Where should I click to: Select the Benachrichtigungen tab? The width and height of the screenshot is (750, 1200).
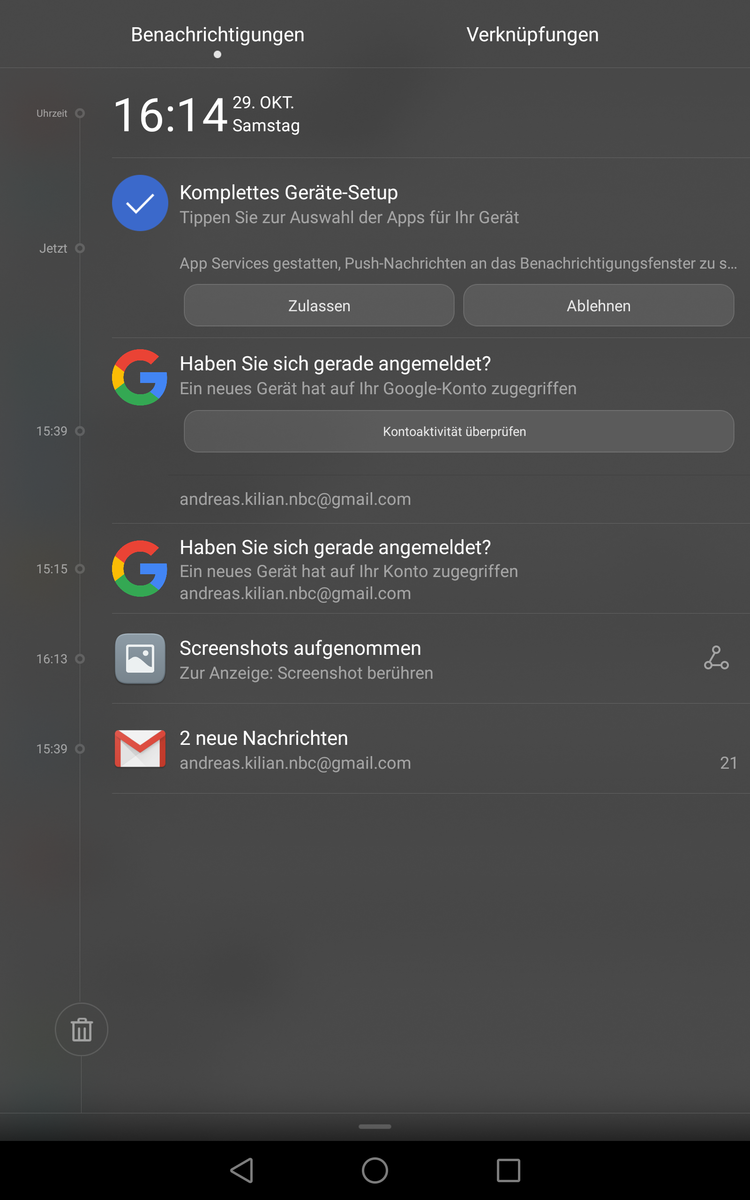[x=217, y=34]
